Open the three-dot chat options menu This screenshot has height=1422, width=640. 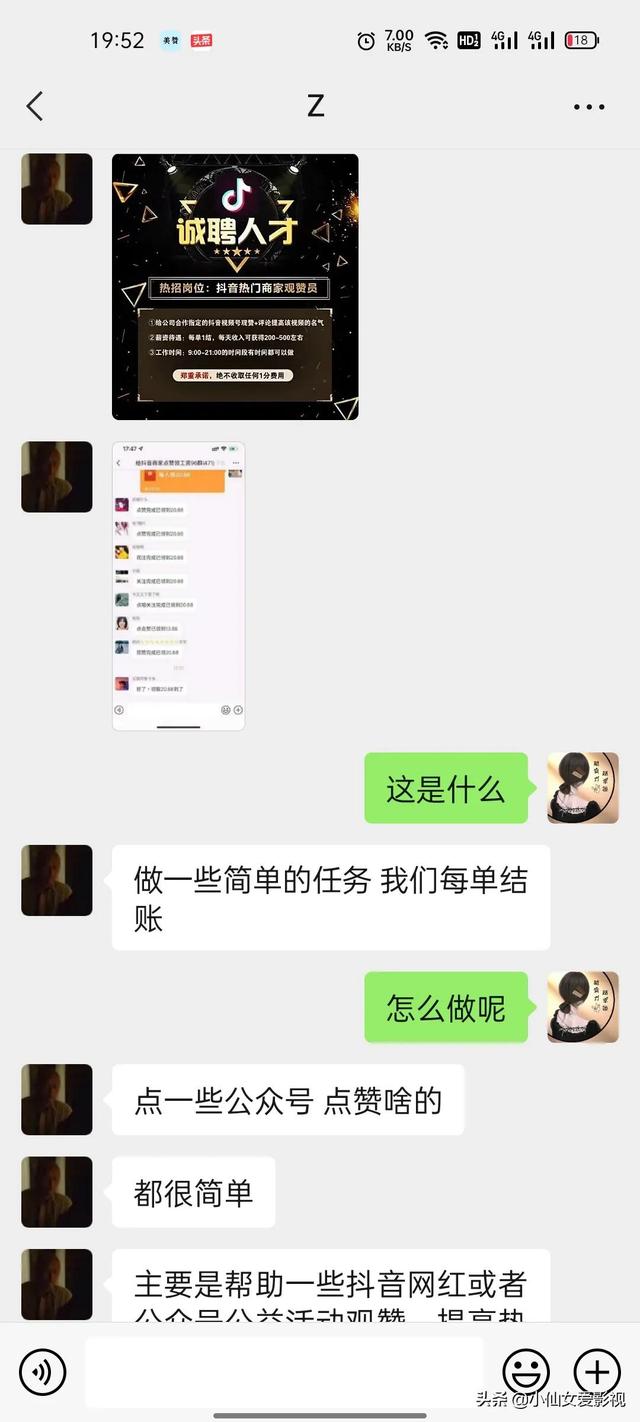point(589,107)
